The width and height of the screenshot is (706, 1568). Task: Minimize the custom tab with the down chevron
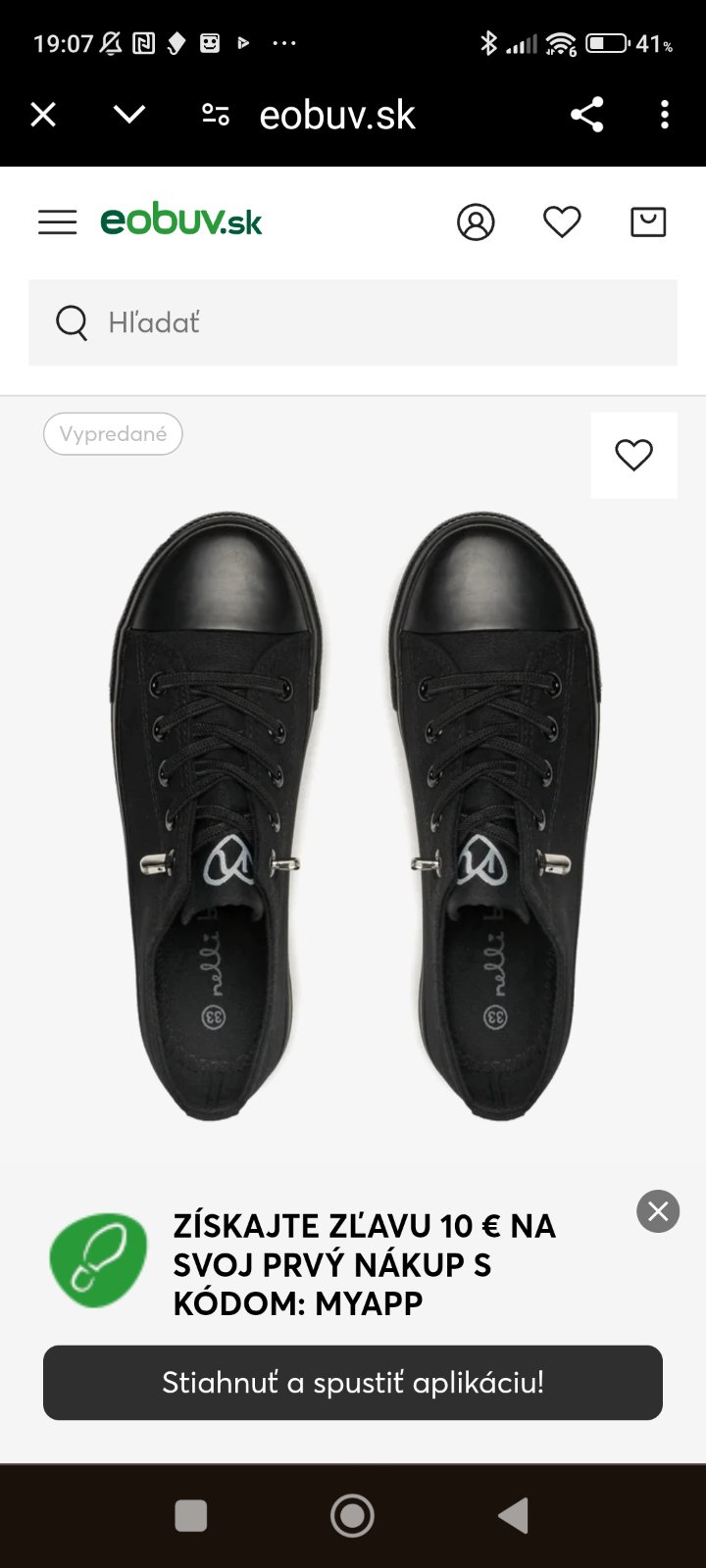(129, 116)
